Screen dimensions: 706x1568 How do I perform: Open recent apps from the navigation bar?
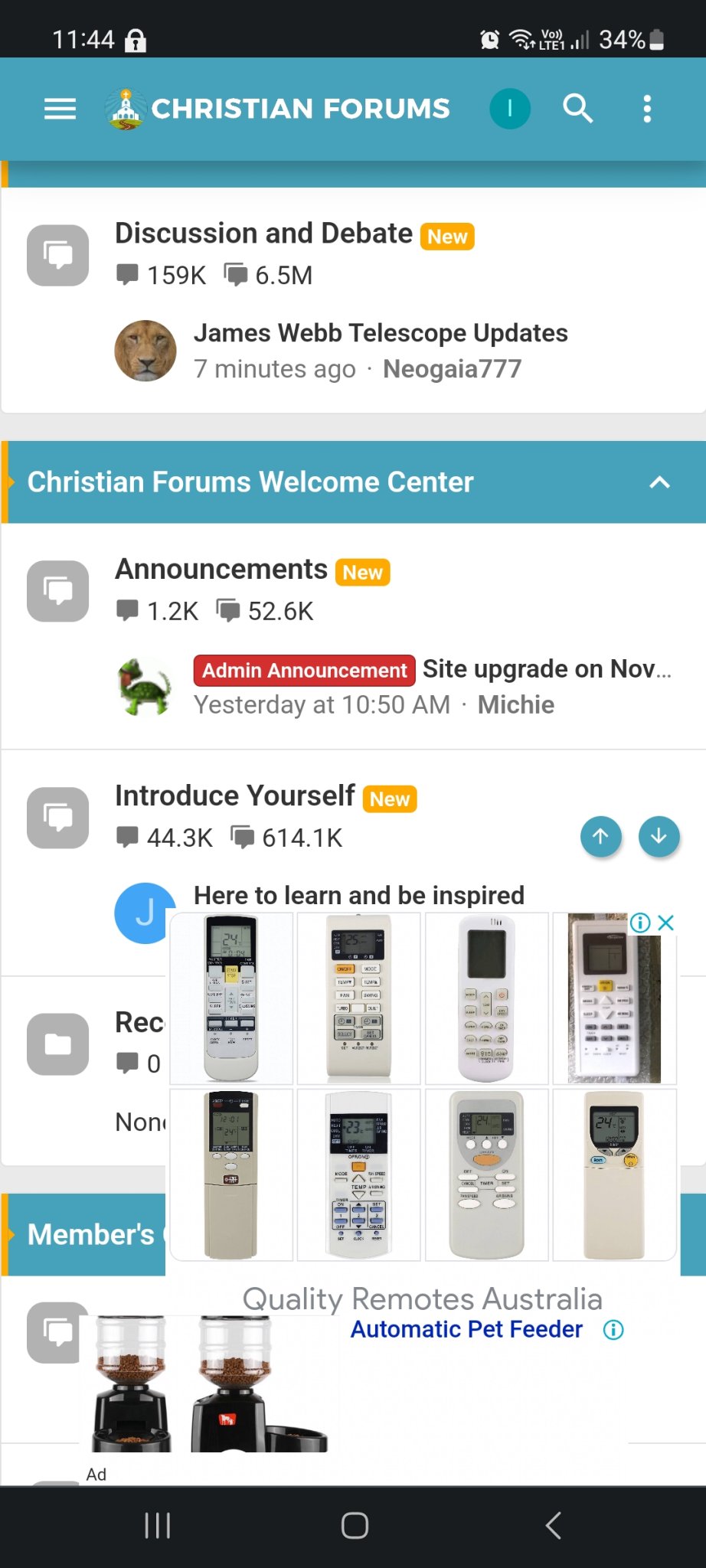point(157,1525)
